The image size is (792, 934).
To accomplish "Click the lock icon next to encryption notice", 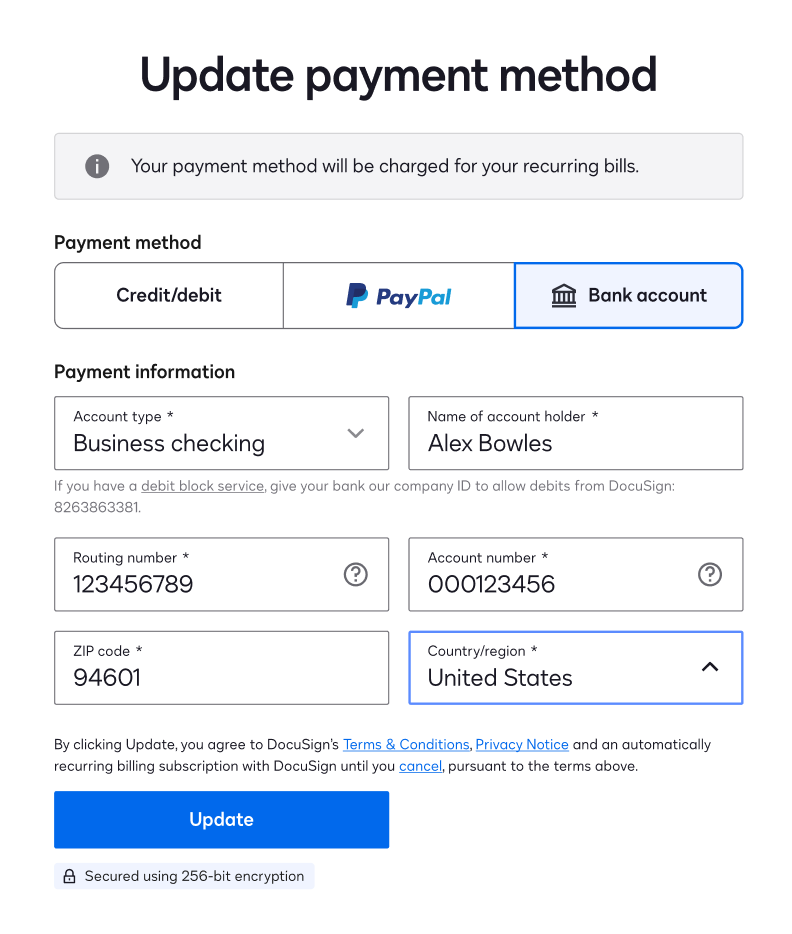I will coord(69,876).
